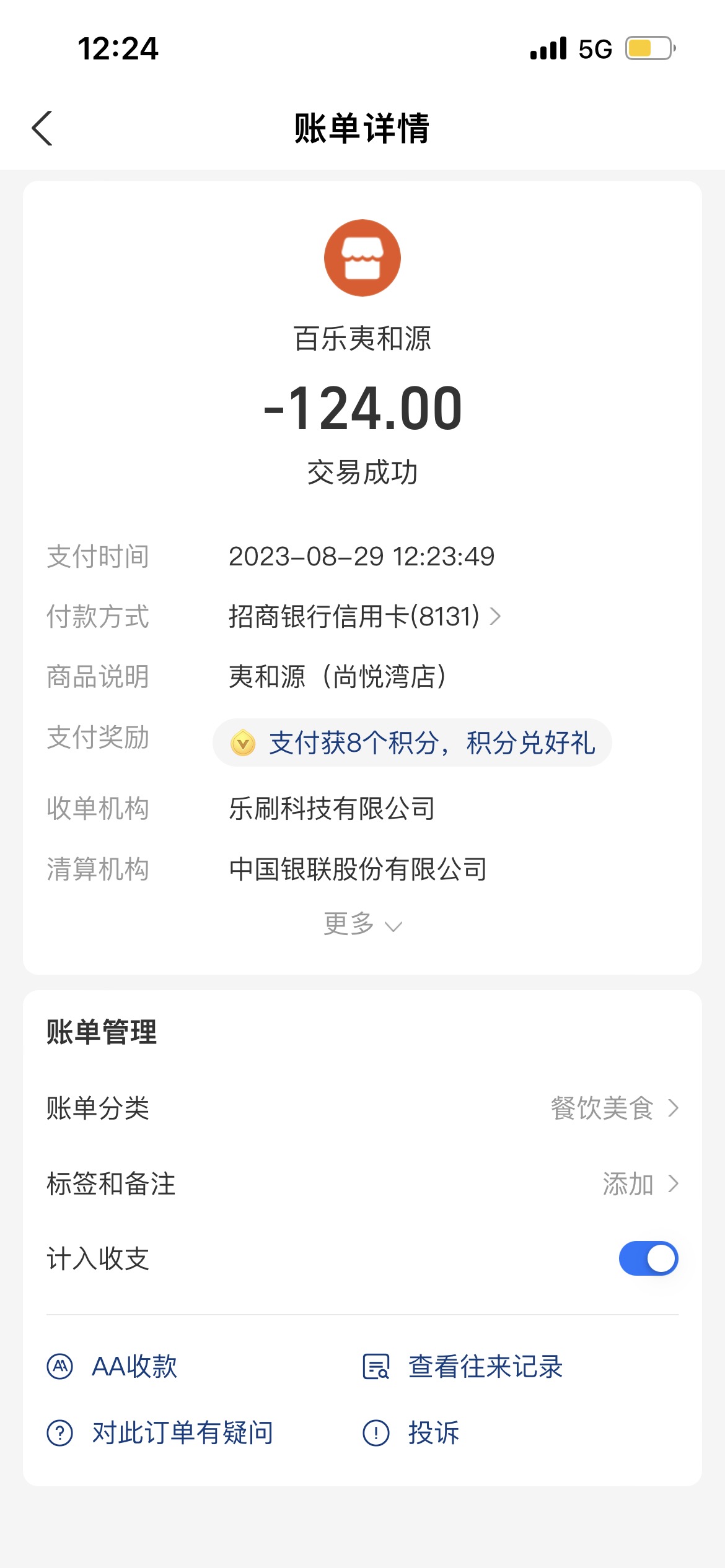Open 查看往来记录
Screen dimensions: 725x1568
point(462,1366)
